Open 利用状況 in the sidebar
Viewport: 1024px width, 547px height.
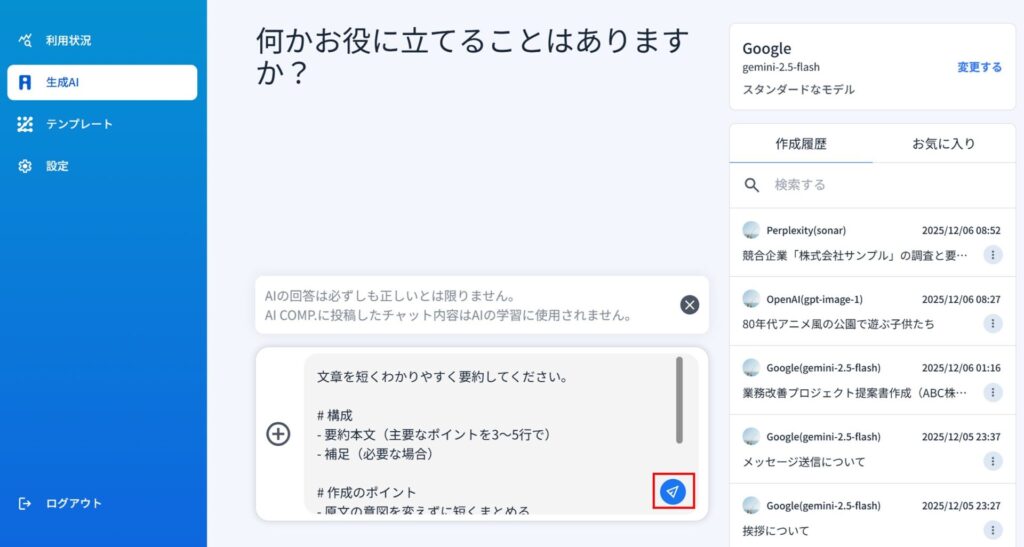point(68,40)
